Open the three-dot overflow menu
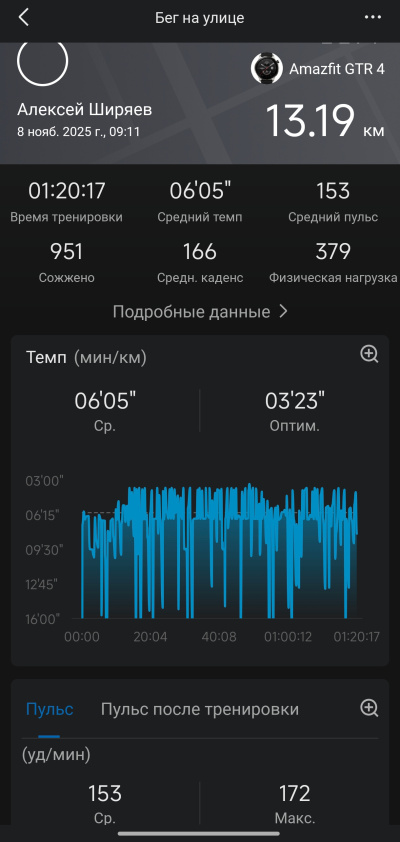 click(x=373, y=18)
